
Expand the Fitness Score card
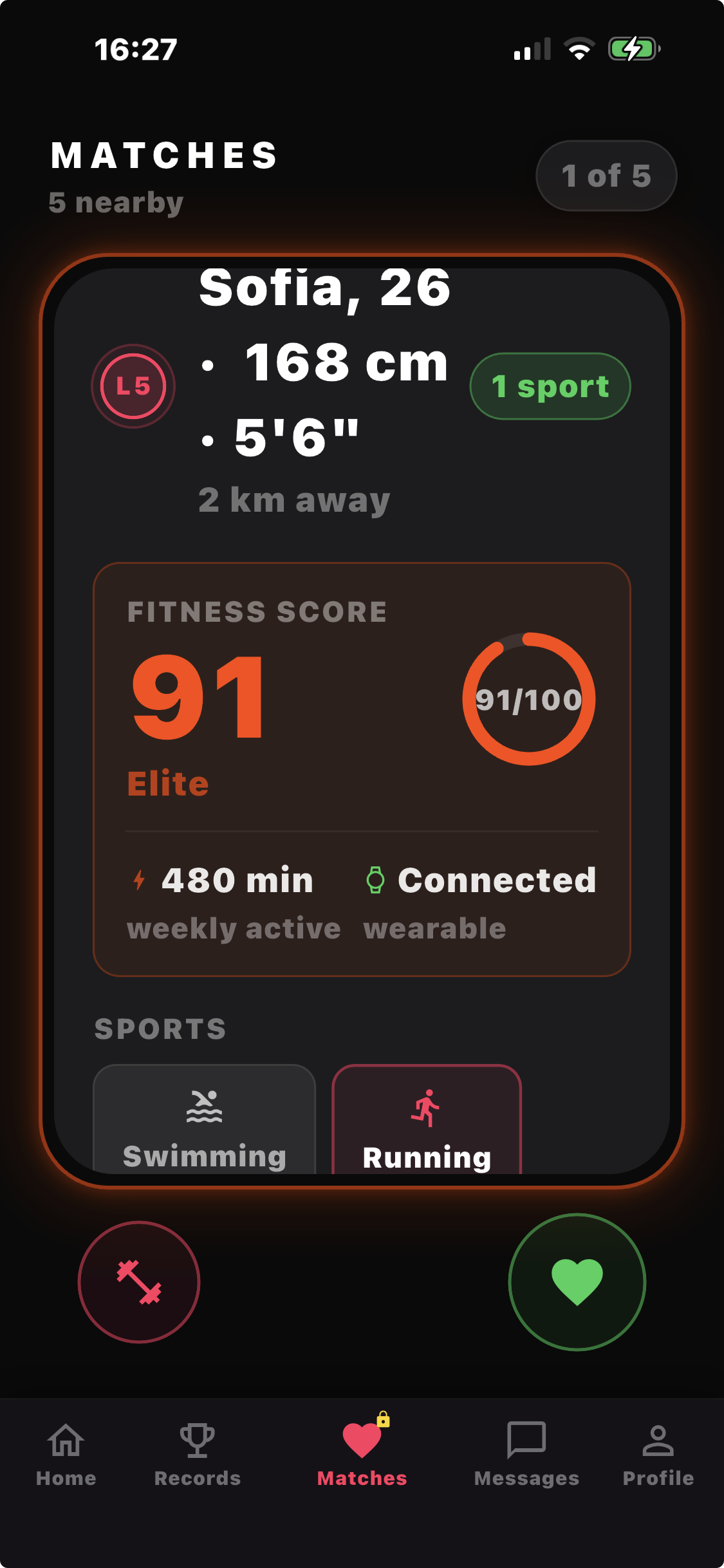(x=362, y=766)
